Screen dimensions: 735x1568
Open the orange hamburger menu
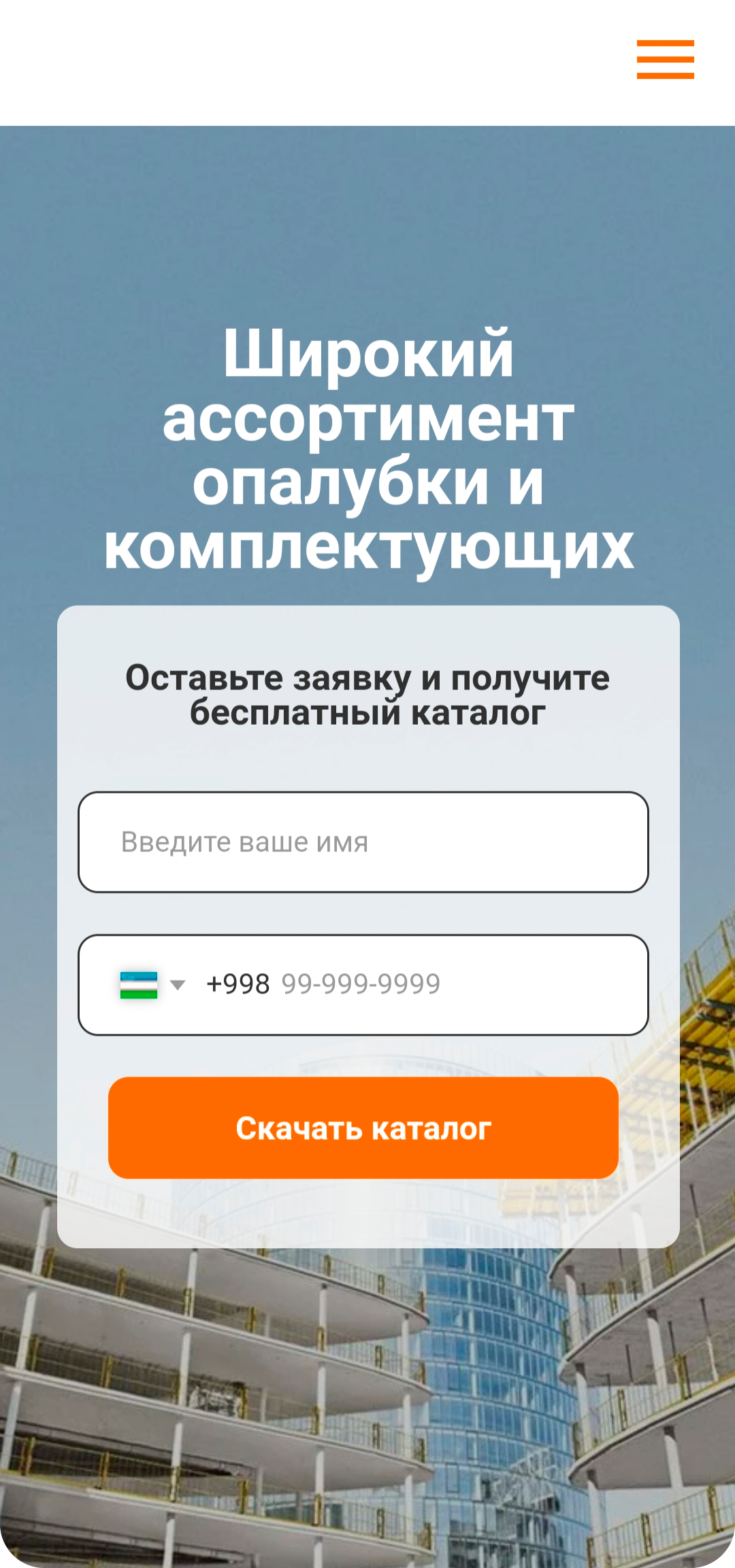[665, 59]
